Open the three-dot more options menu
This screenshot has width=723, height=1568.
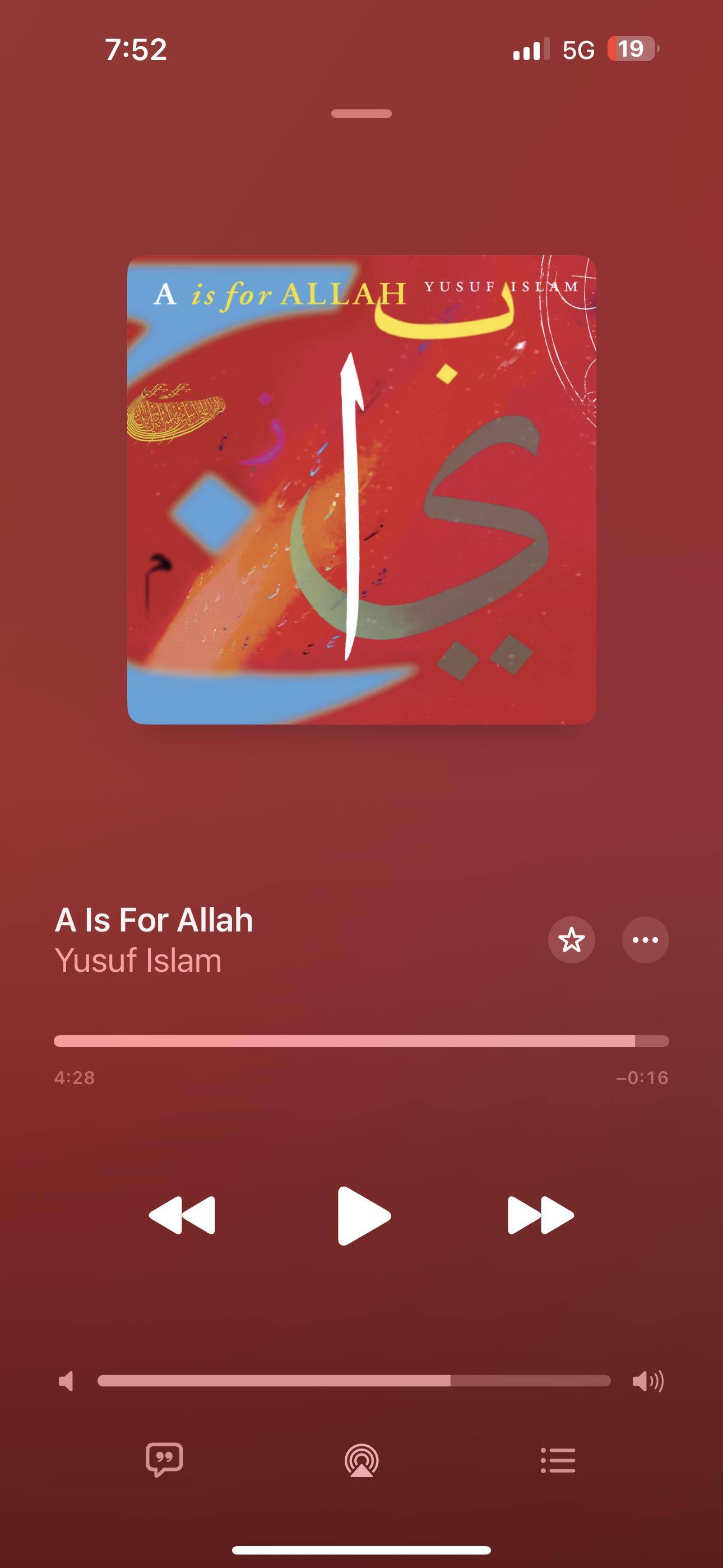645,940
